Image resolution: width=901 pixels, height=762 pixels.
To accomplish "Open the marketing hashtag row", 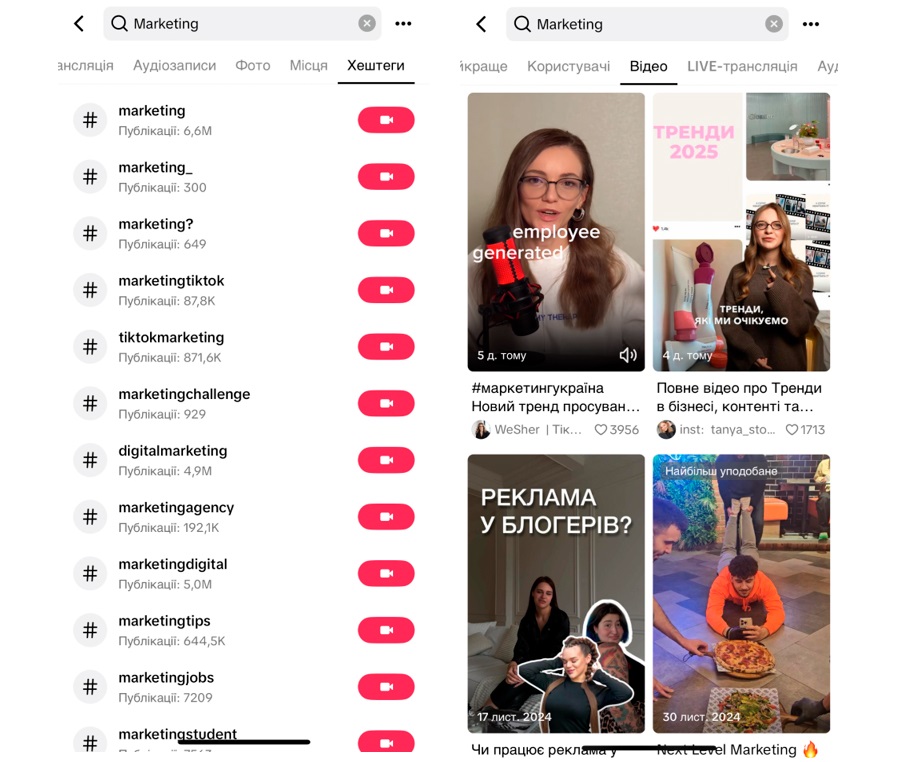I will coord(152,120).
